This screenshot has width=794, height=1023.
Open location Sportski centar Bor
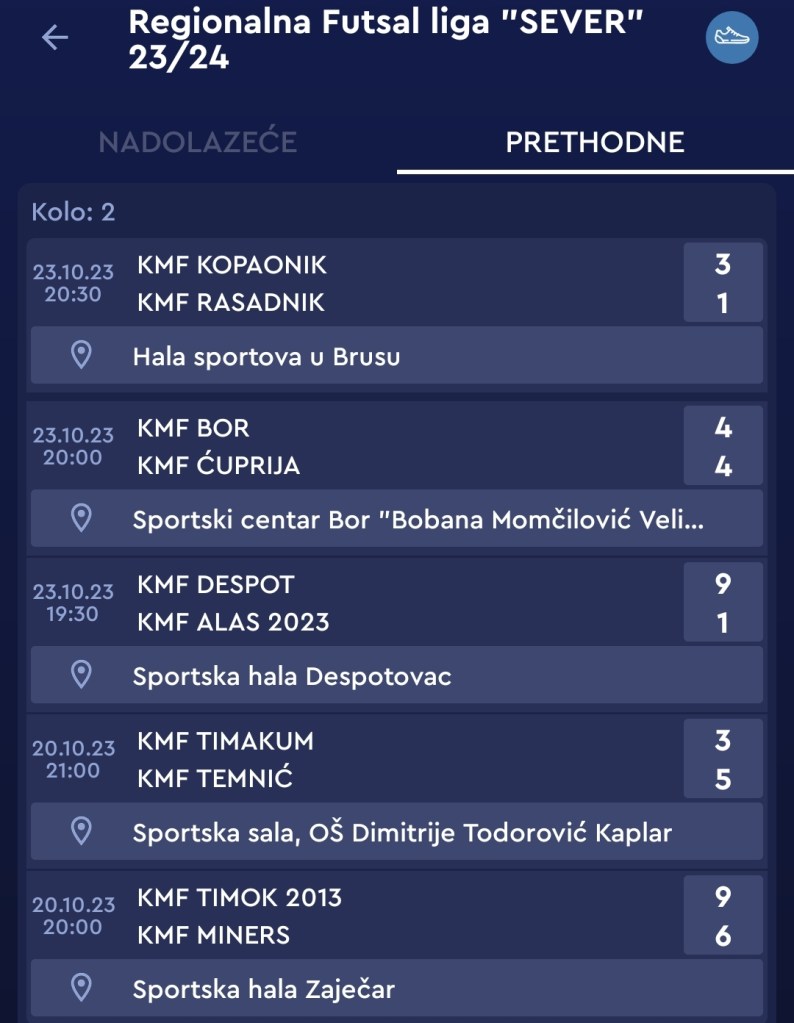[396, 519]
